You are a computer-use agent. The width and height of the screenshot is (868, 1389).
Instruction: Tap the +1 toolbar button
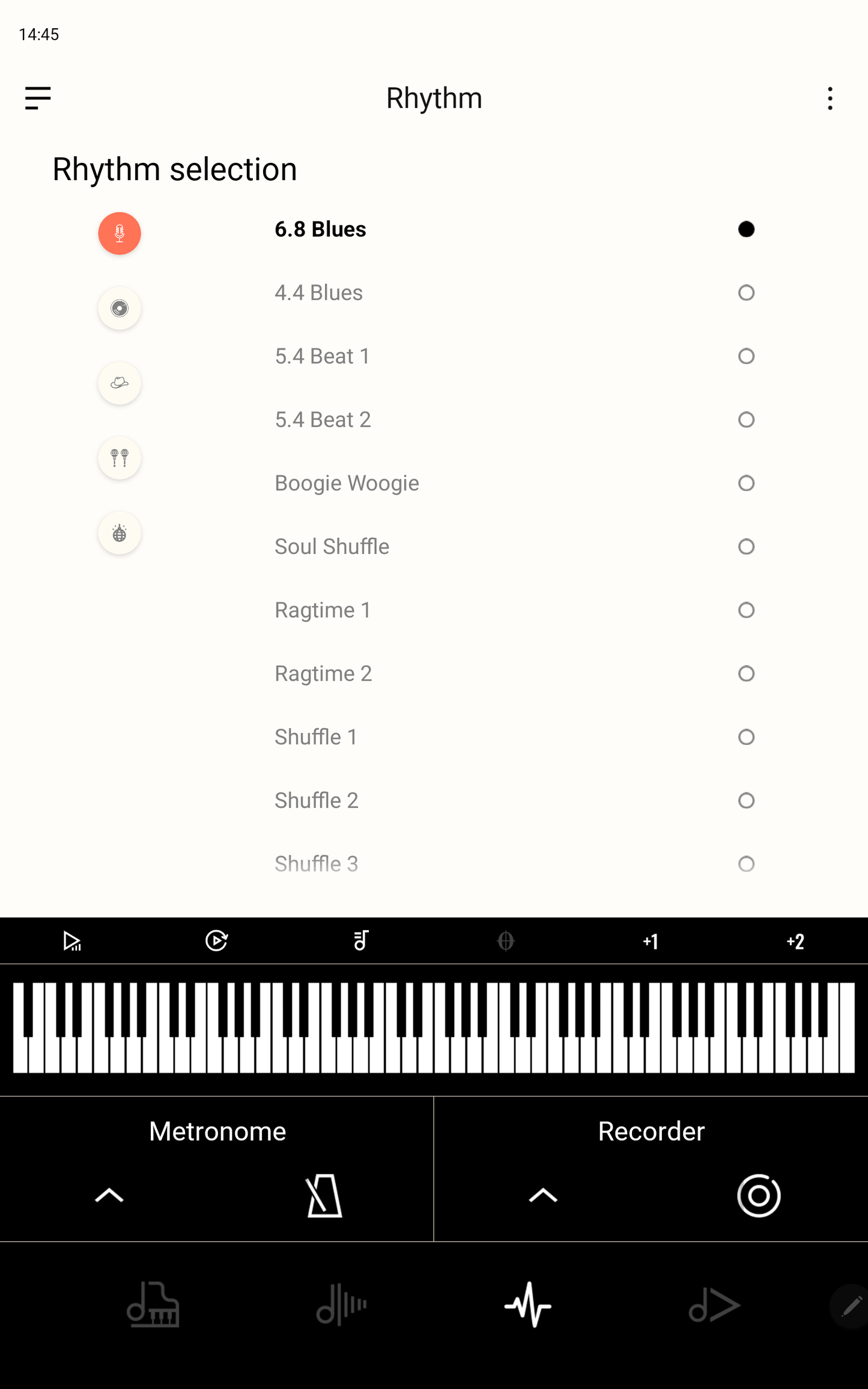(651, 941)
